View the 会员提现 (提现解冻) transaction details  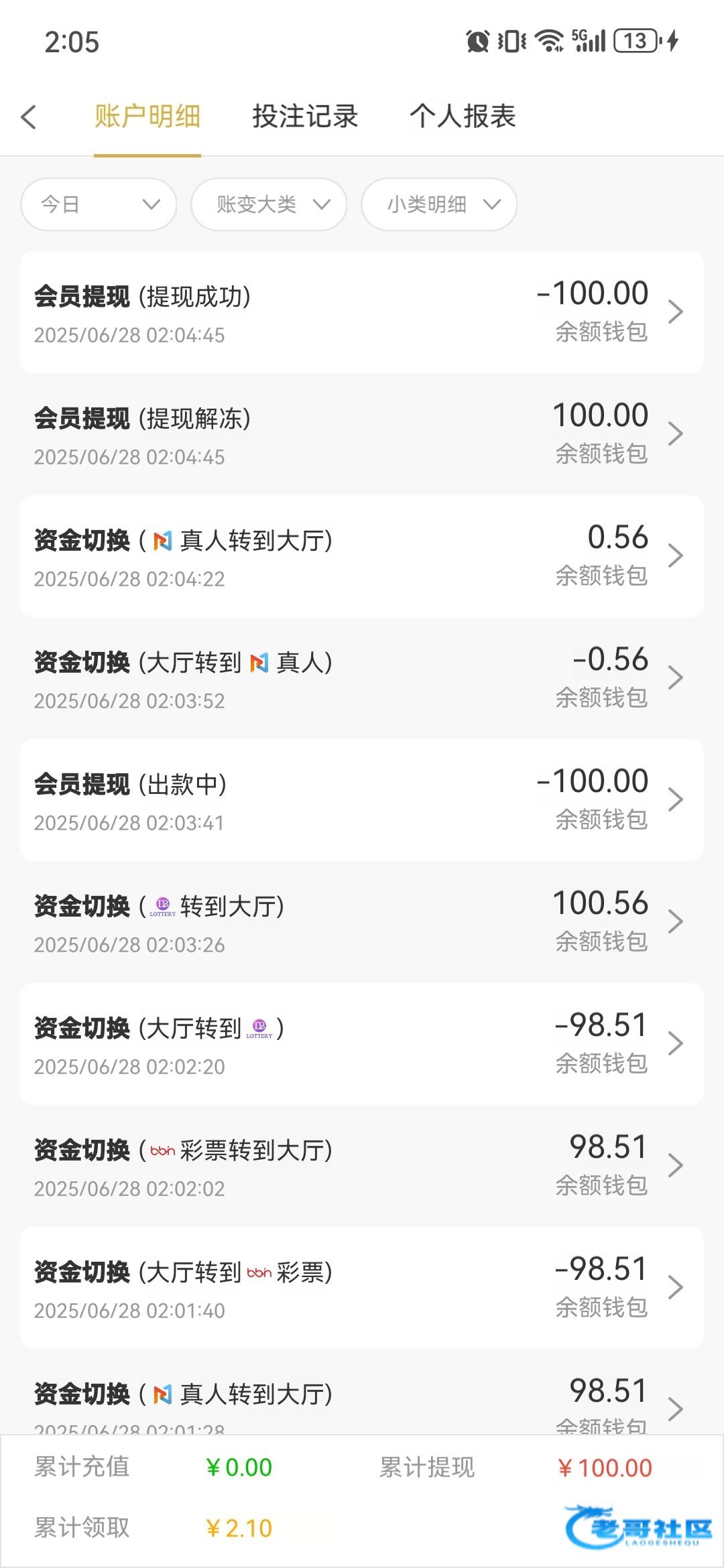tap(362, 434)
